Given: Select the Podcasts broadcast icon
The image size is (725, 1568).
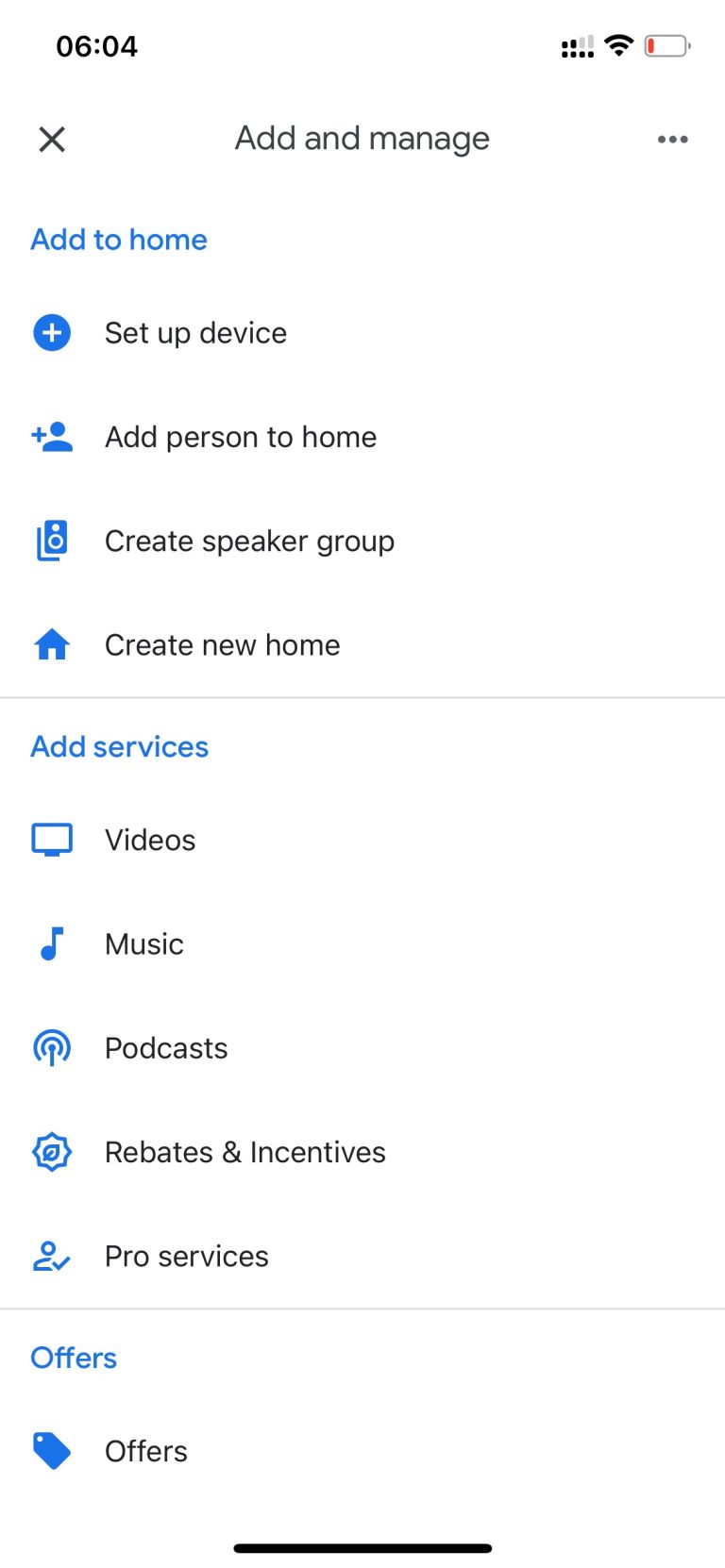Looking at the screenshot, I should 52,1047.
